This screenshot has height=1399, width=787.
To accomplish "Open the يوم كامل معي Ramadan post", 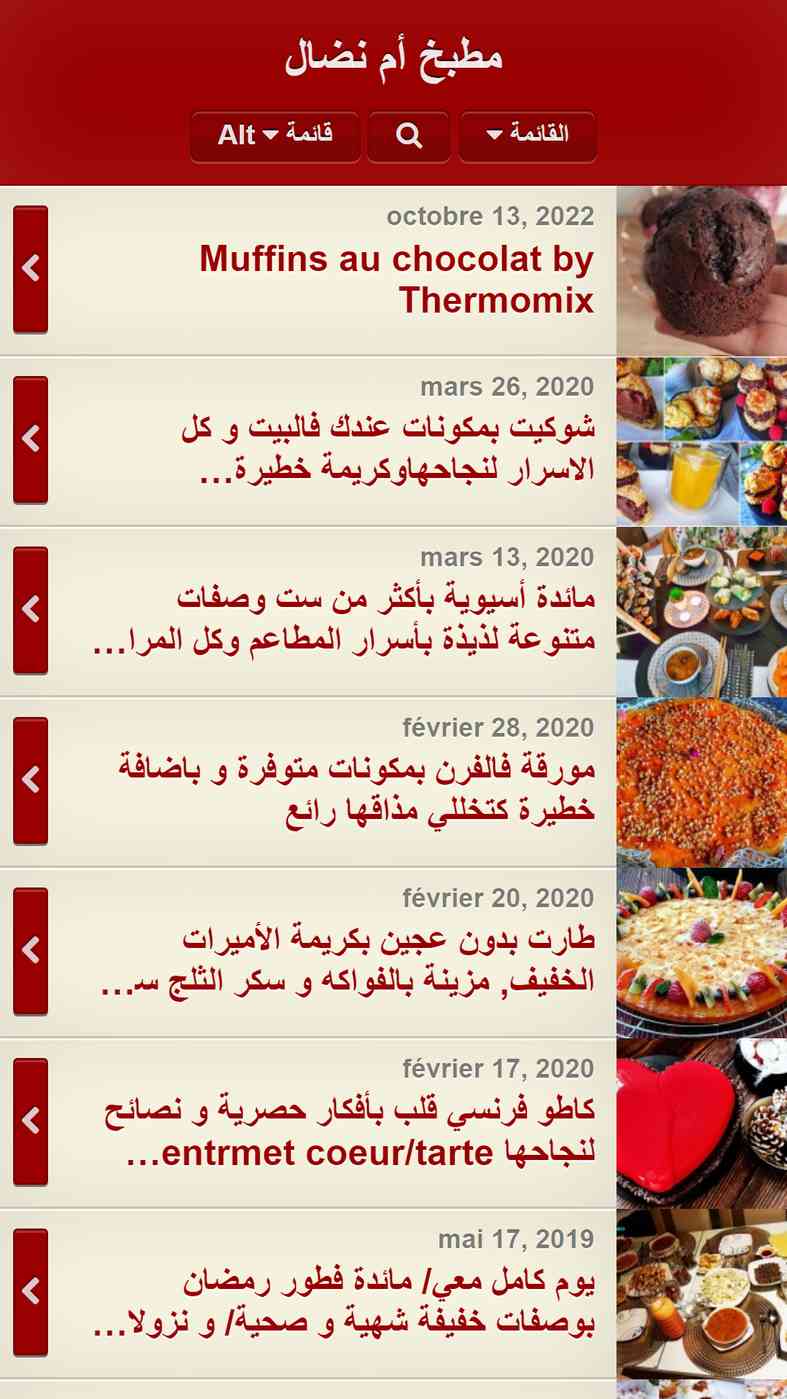I will point(344,1302).
